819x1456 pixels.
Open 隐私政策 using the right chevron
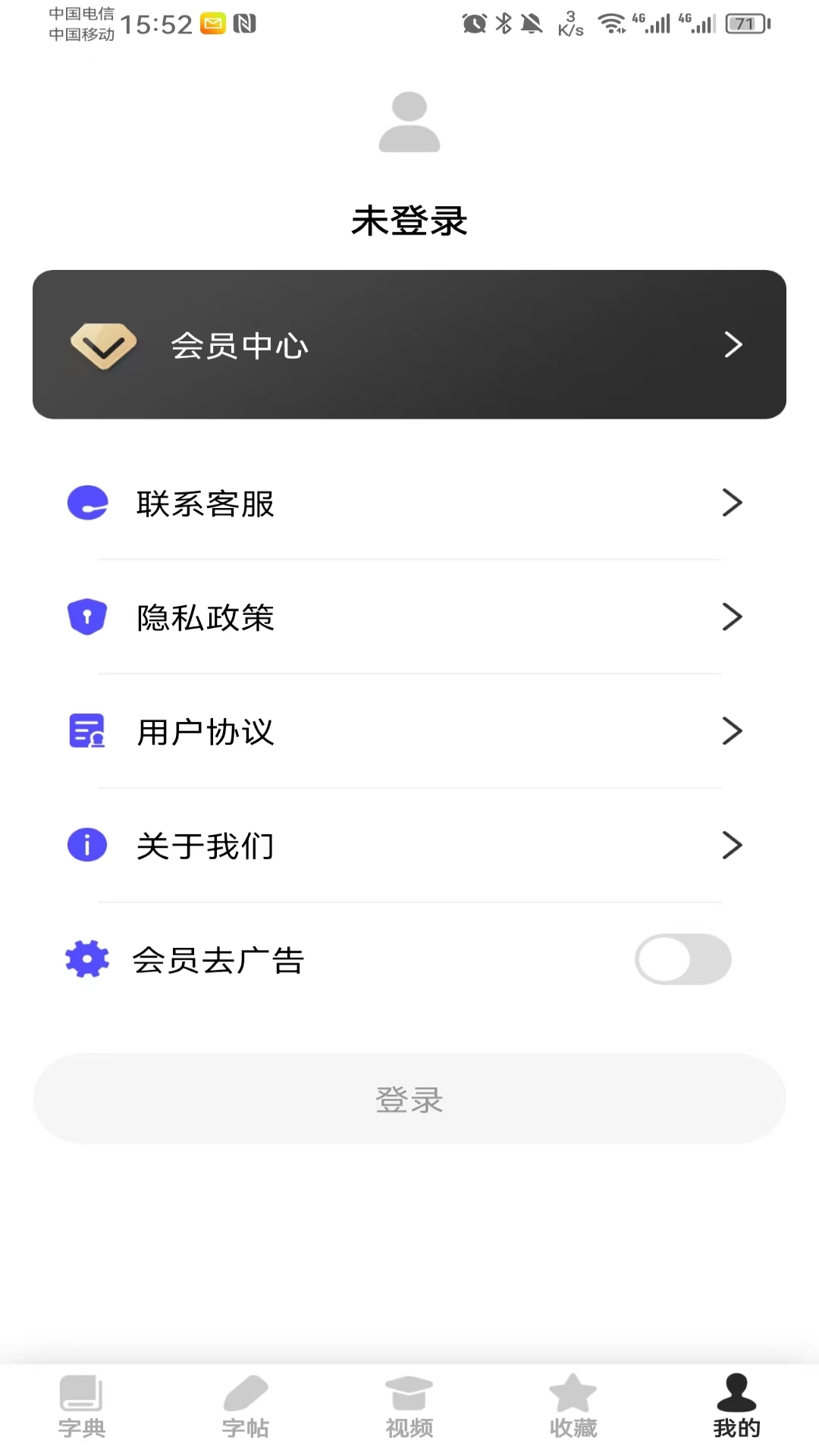point(733,617)
